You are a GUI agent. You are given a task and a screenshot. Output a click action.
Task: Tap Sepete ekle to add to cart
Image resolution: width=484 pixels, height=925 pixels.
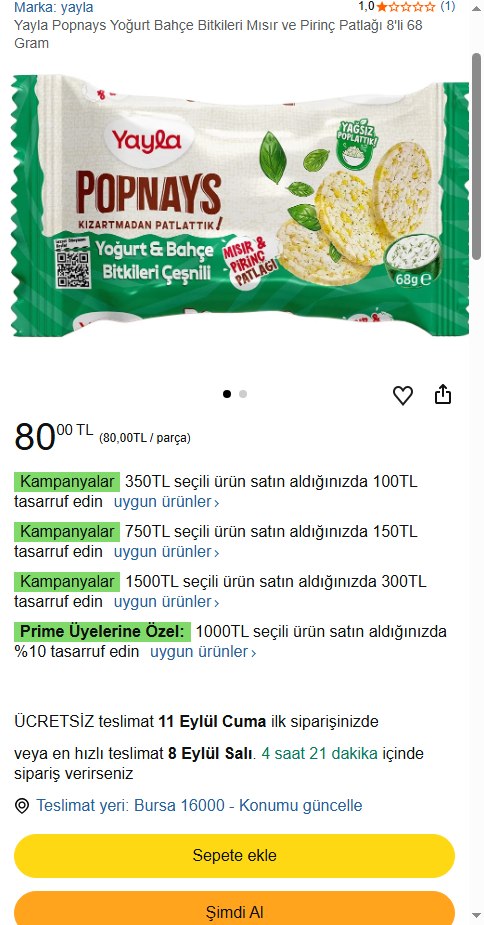[234, 855]
